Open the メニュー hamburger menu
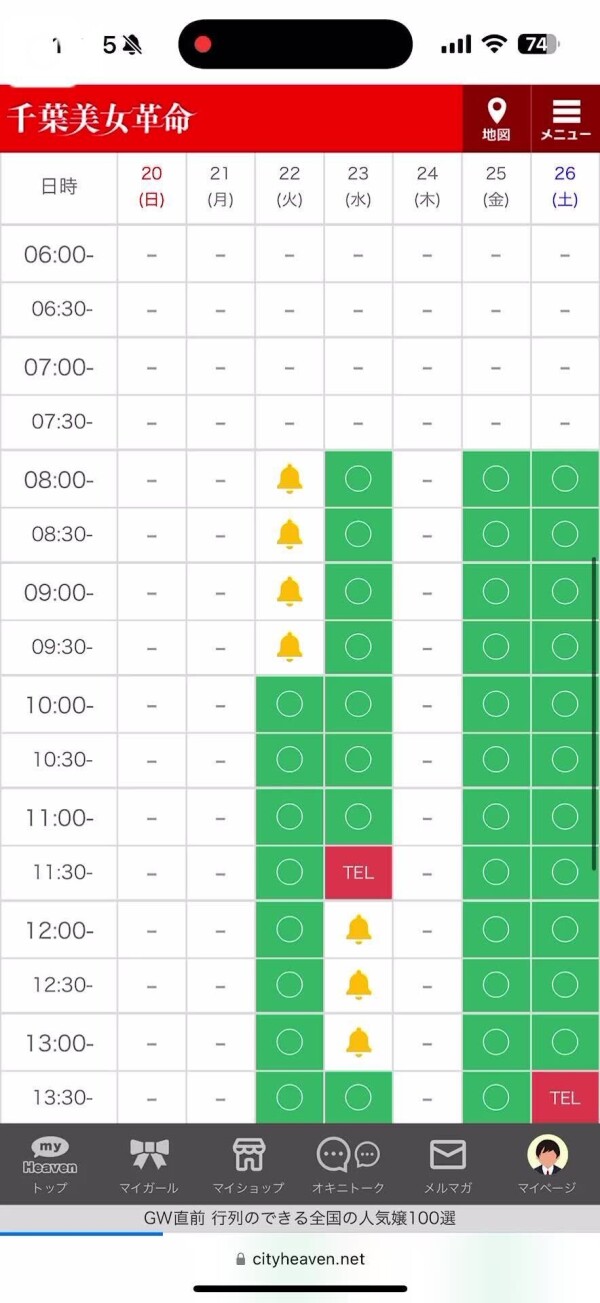 point(565,119)
